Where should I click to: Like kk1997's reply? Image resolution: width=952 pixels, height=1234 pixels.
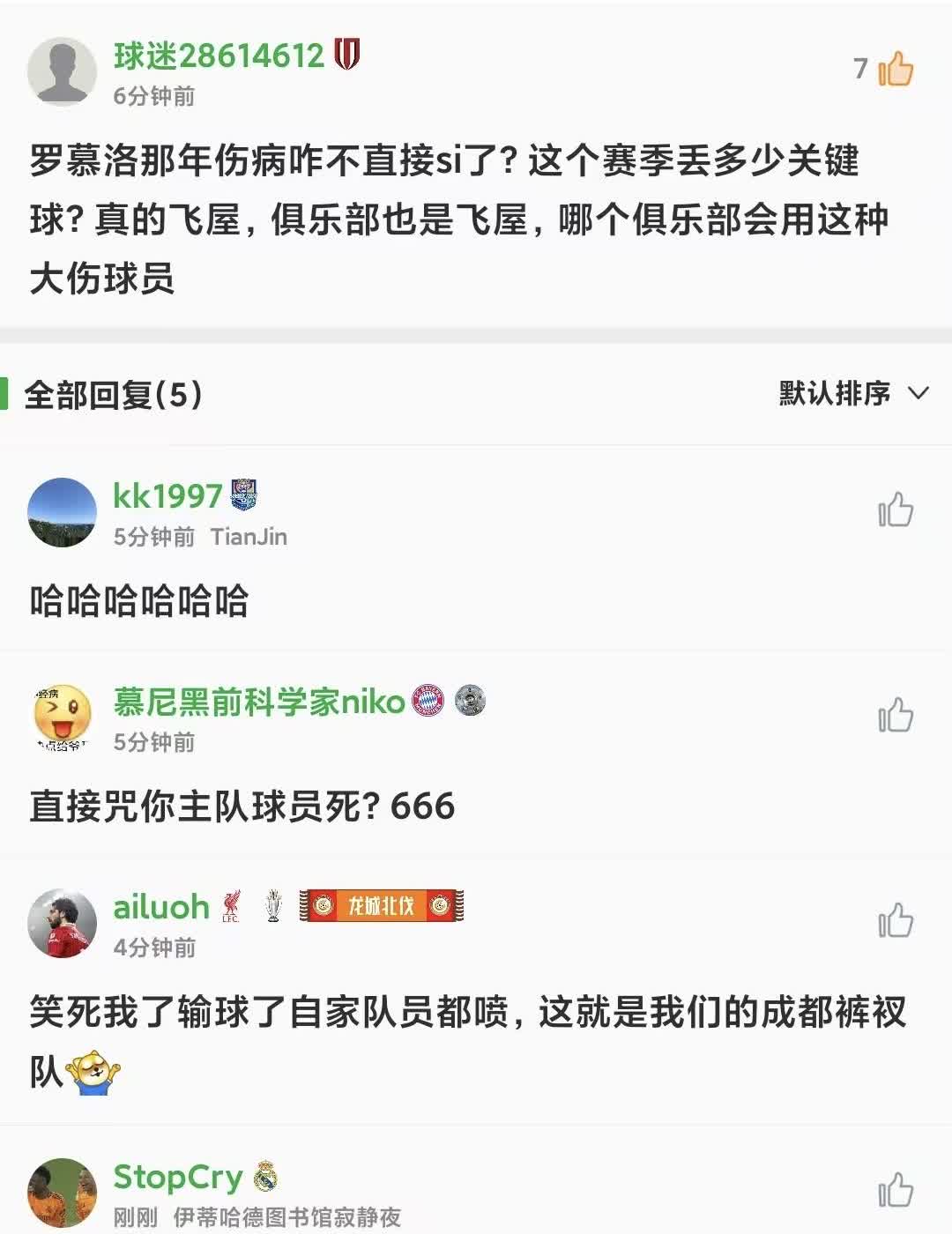point(895,510)
